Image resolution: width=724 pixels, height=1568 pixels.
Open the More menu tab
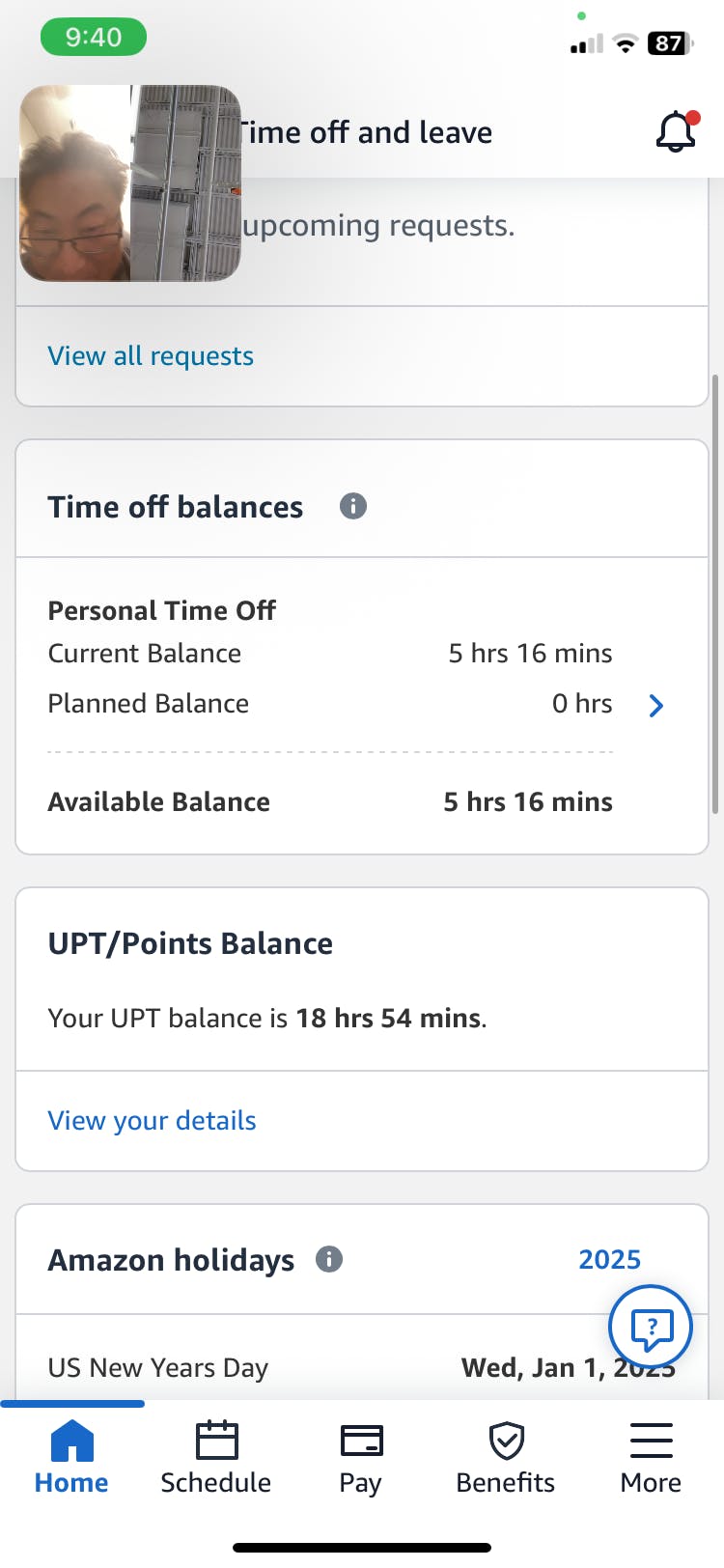[652, 1458]
